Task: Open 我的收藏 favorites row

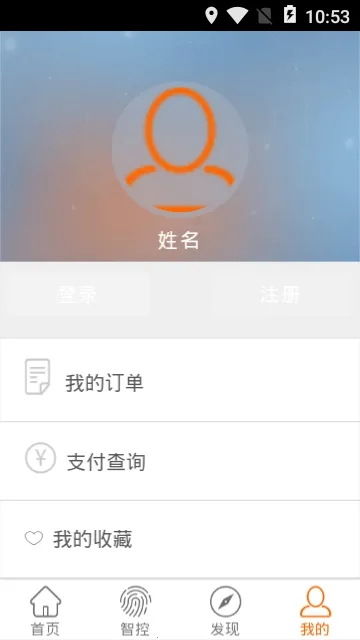Action: coord(180,539)
